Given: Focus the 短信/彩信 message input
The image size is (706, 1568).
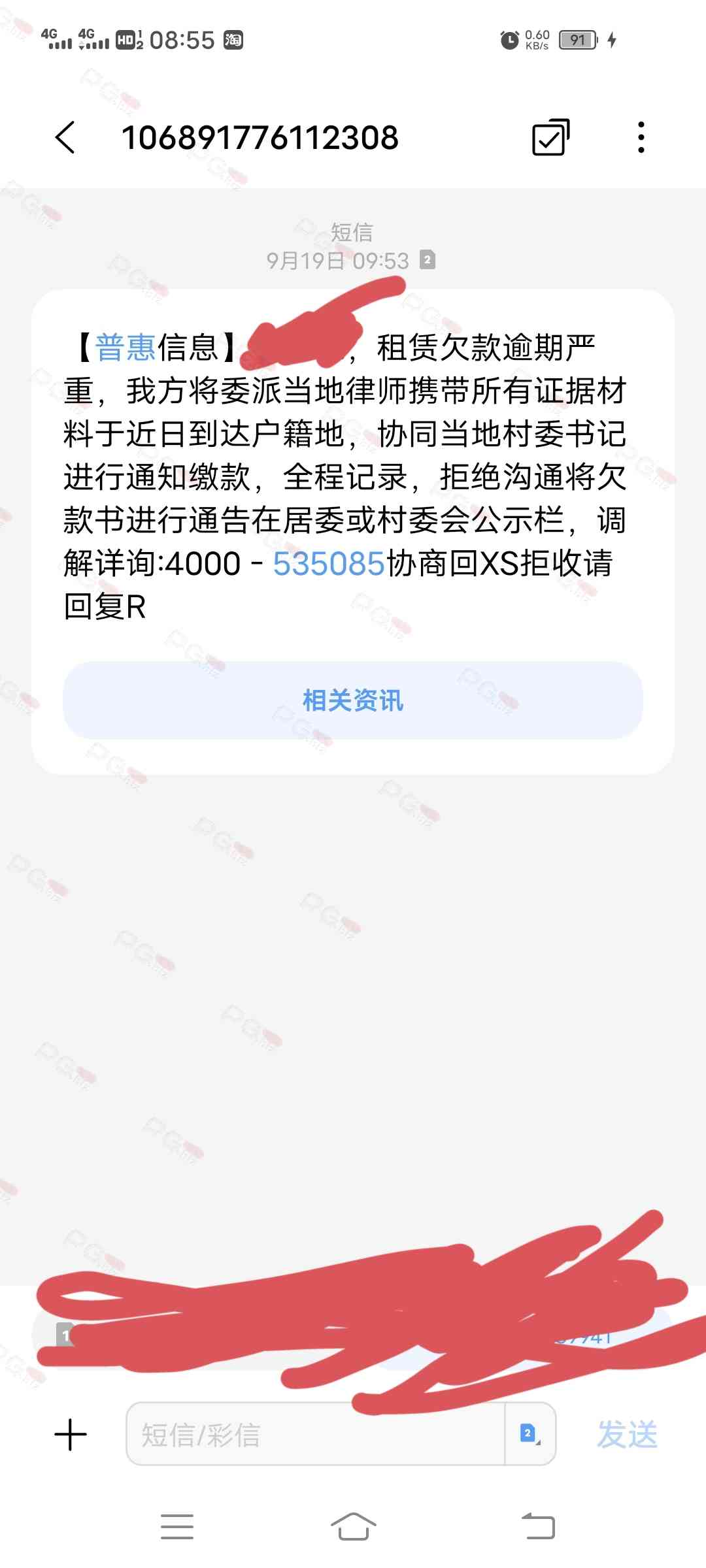Looking at the screenshot, I should coord(314,1435).
